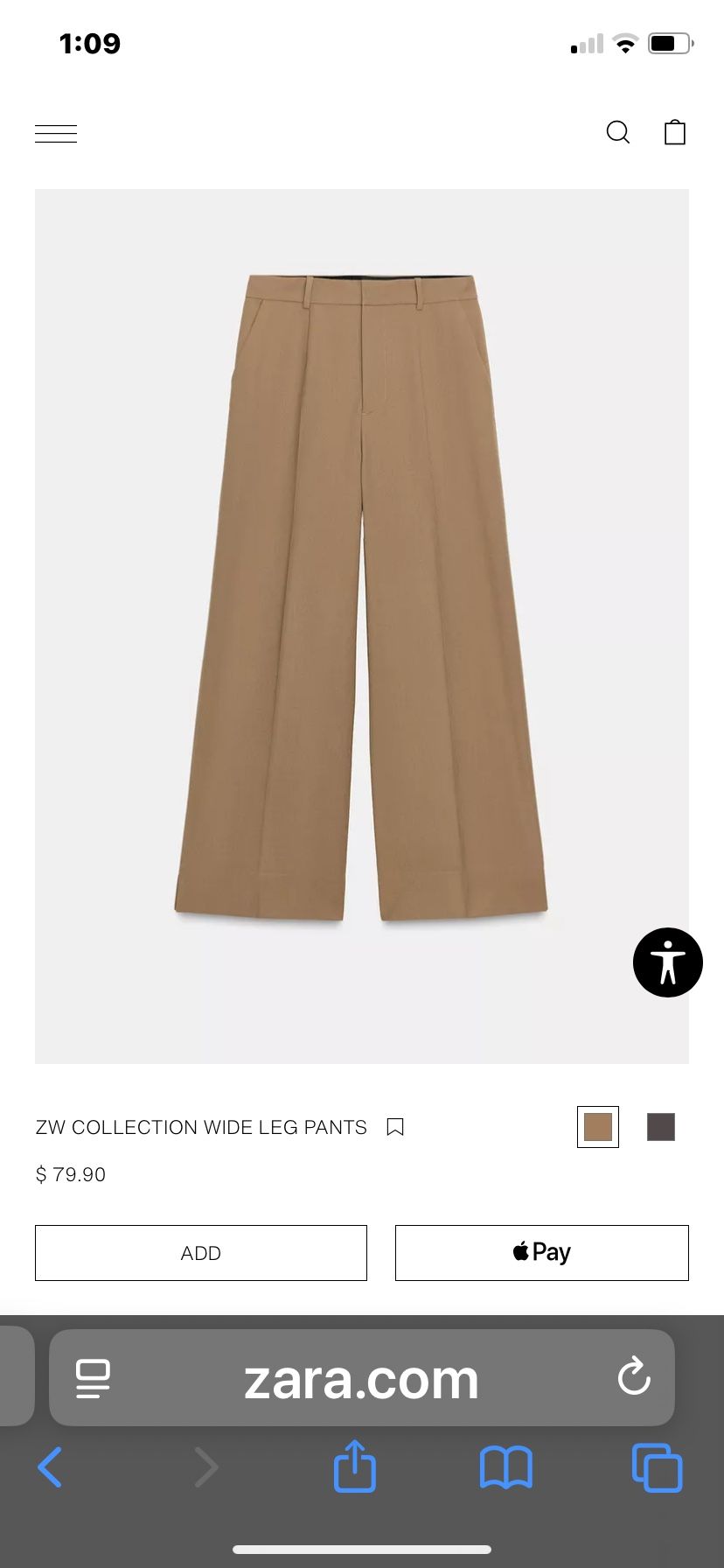
Task: Open ZW COLLECTION WIDE LEG PANTS title
Action: 201,1127
